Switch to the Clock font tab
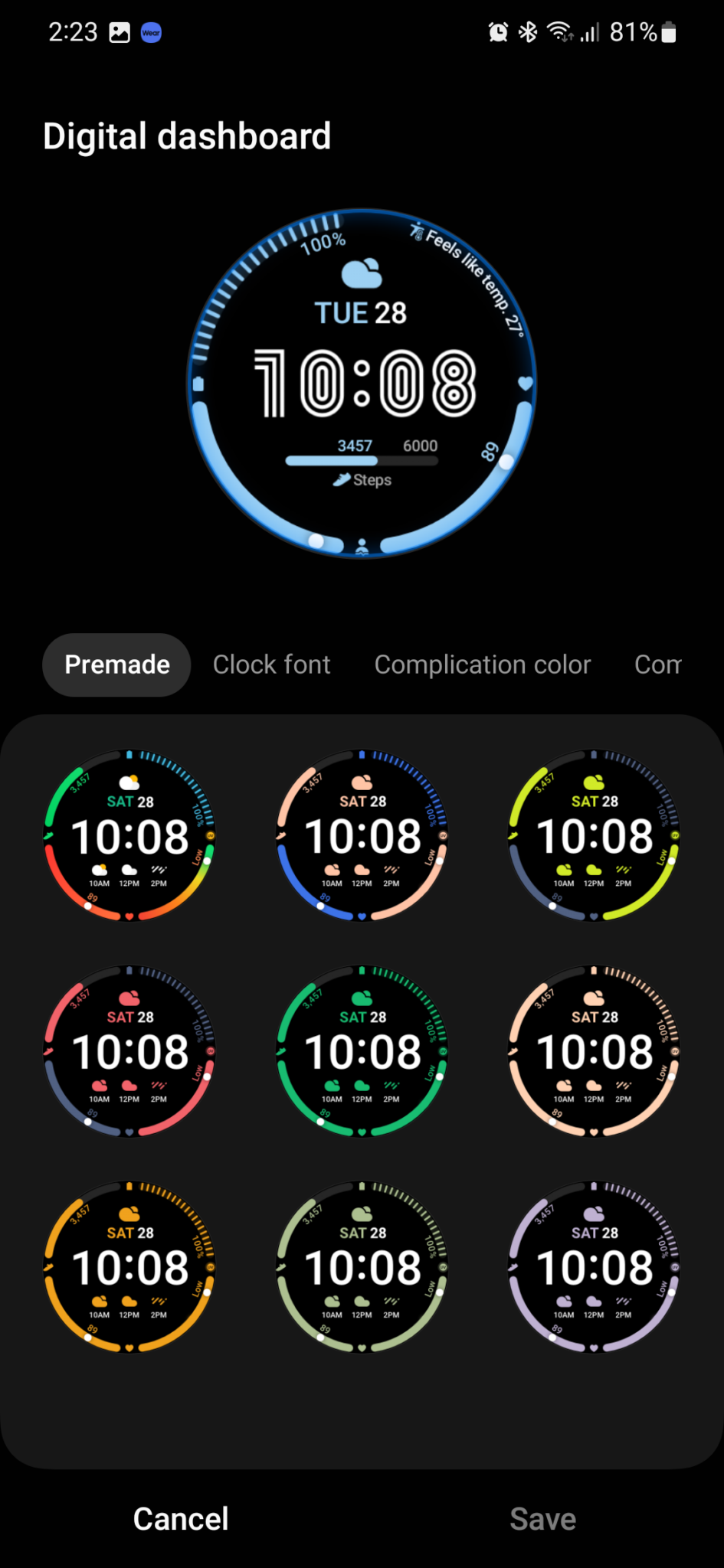Image resolution: width=724 pixels, height=1568 pixels. click(x=271, y=665)
